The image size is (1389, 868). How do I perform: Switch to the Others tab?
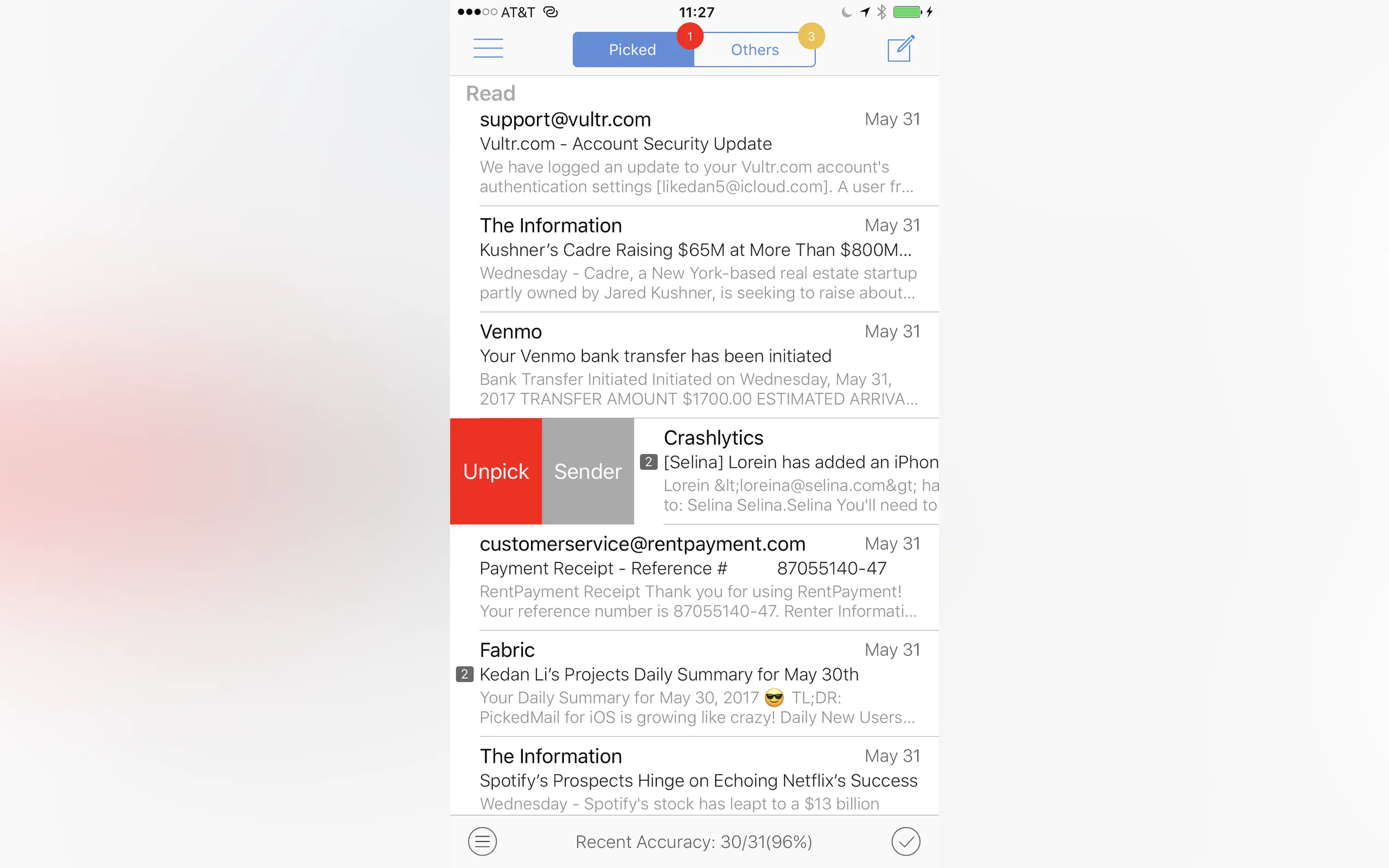754,50
